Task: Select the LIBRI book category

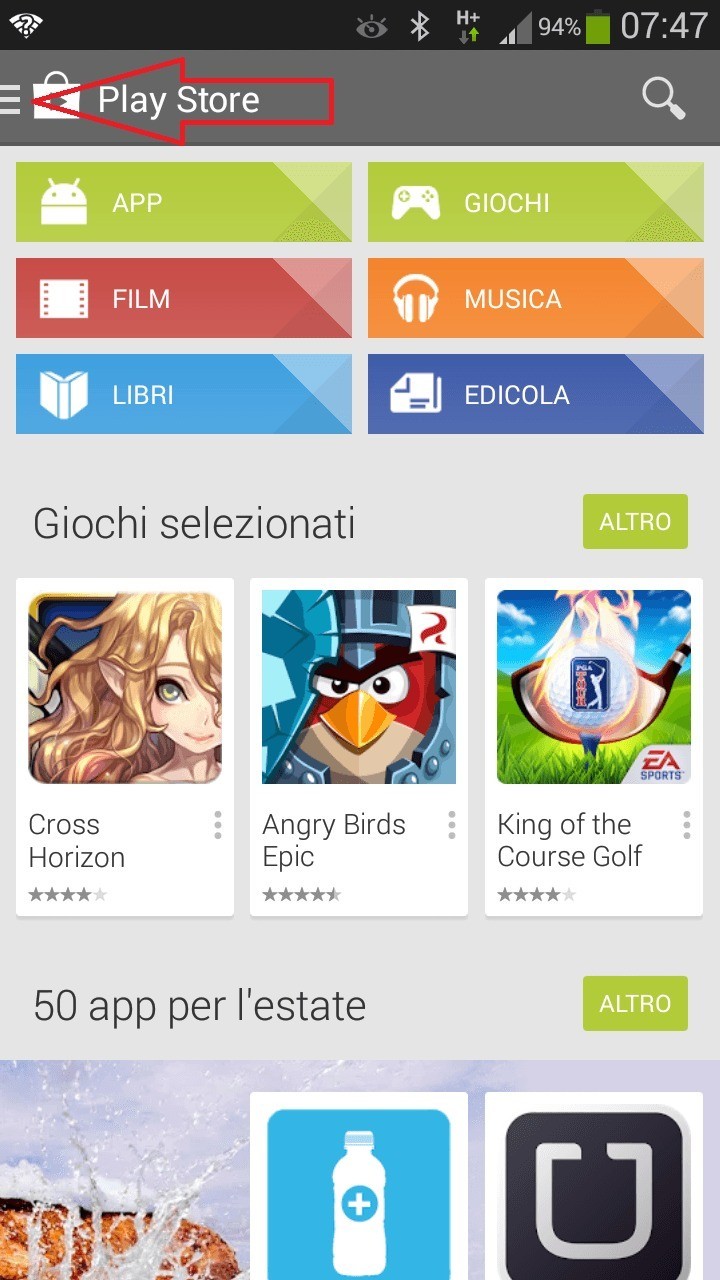Action: click(x=183, y=393)
